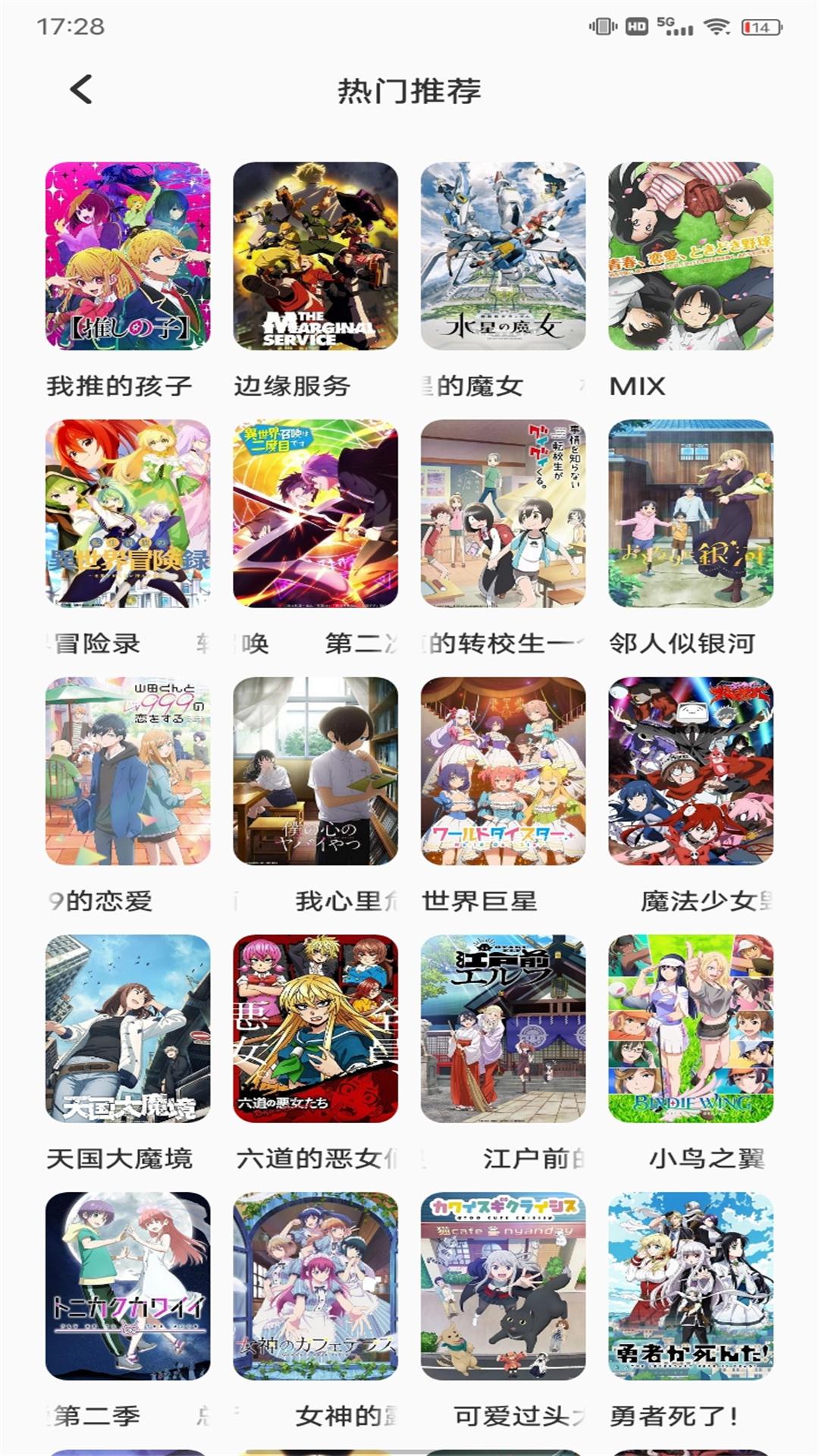The height and width of the screenshot is (1456, 819).
Task: Open 边缘服务 The Marginal Service
Action: [315, 256]
